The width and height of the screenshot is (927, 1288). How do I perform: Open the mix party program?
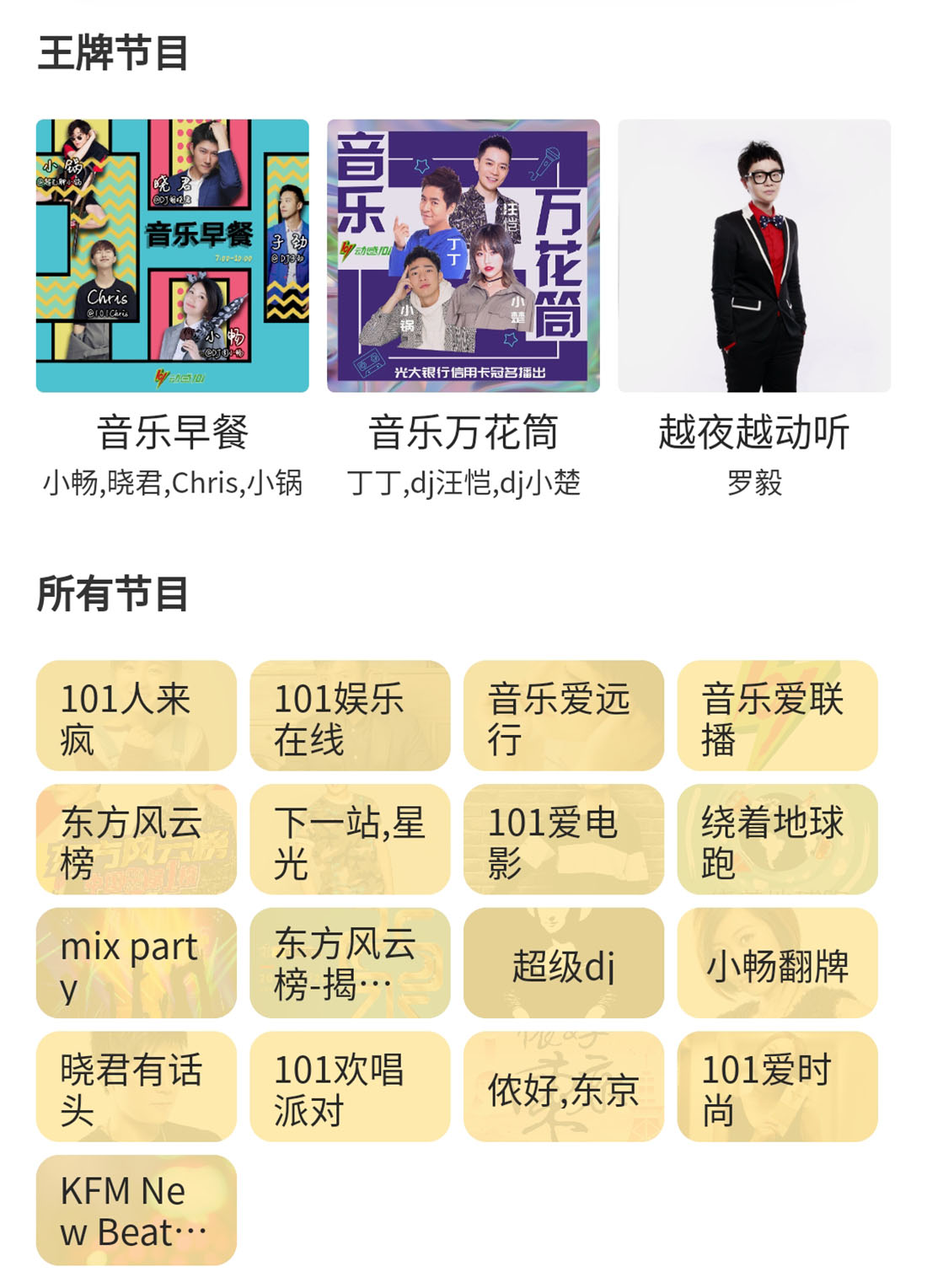pos(136,963)
